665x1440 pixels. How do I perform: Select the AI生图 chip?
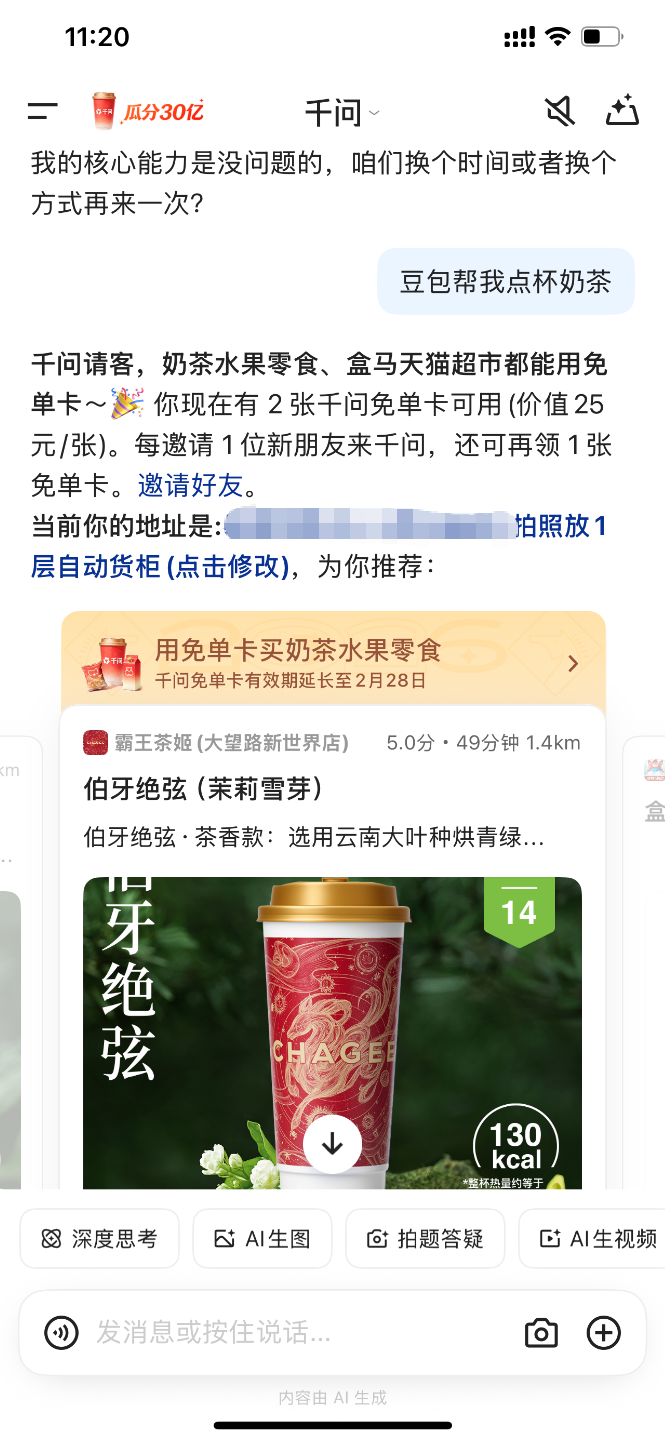262,1239
